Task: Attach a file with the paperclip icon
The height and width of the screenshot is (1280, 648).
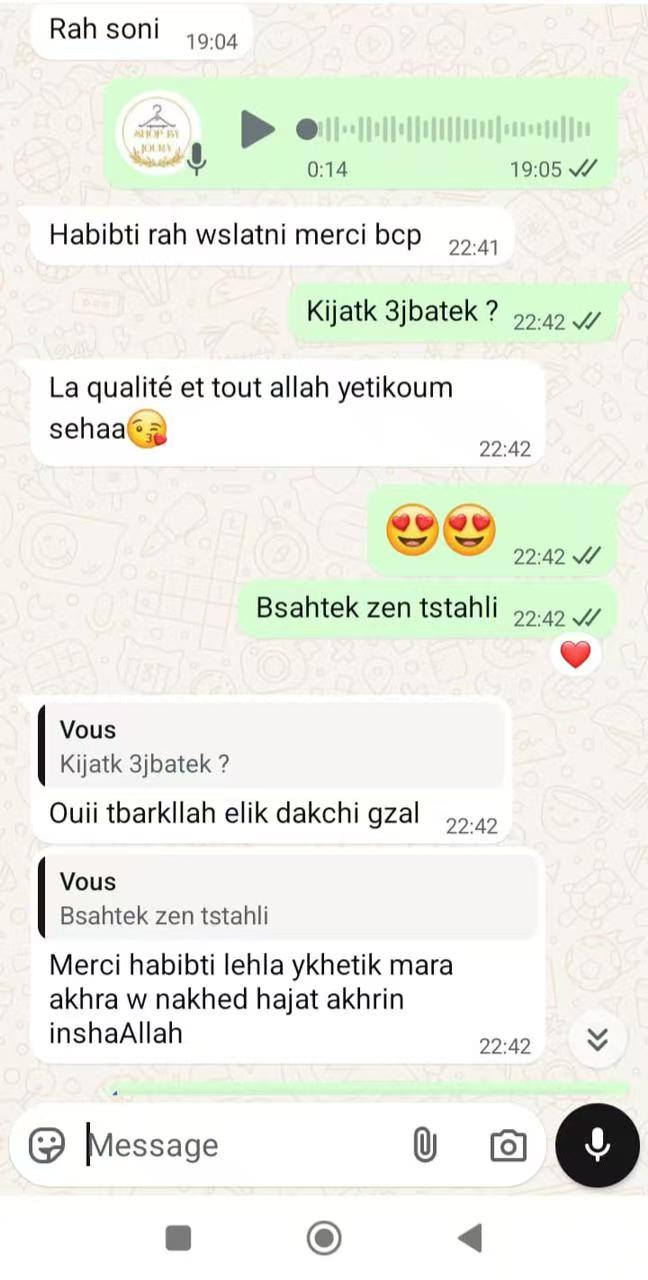Action: click(425, 1145)
